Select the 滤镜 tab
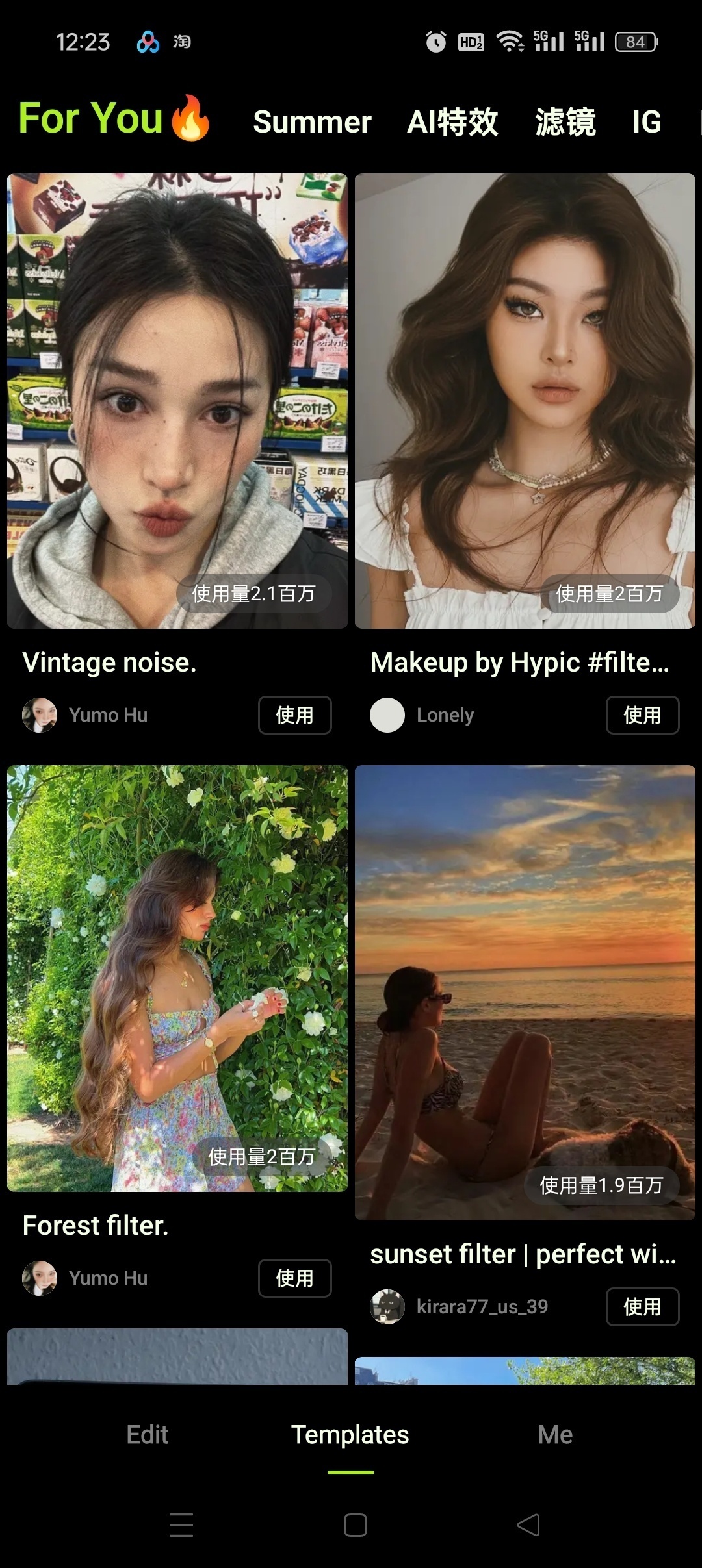This screenshot has width=702, height=1568. pyautogui.click(x=565, y=121)
